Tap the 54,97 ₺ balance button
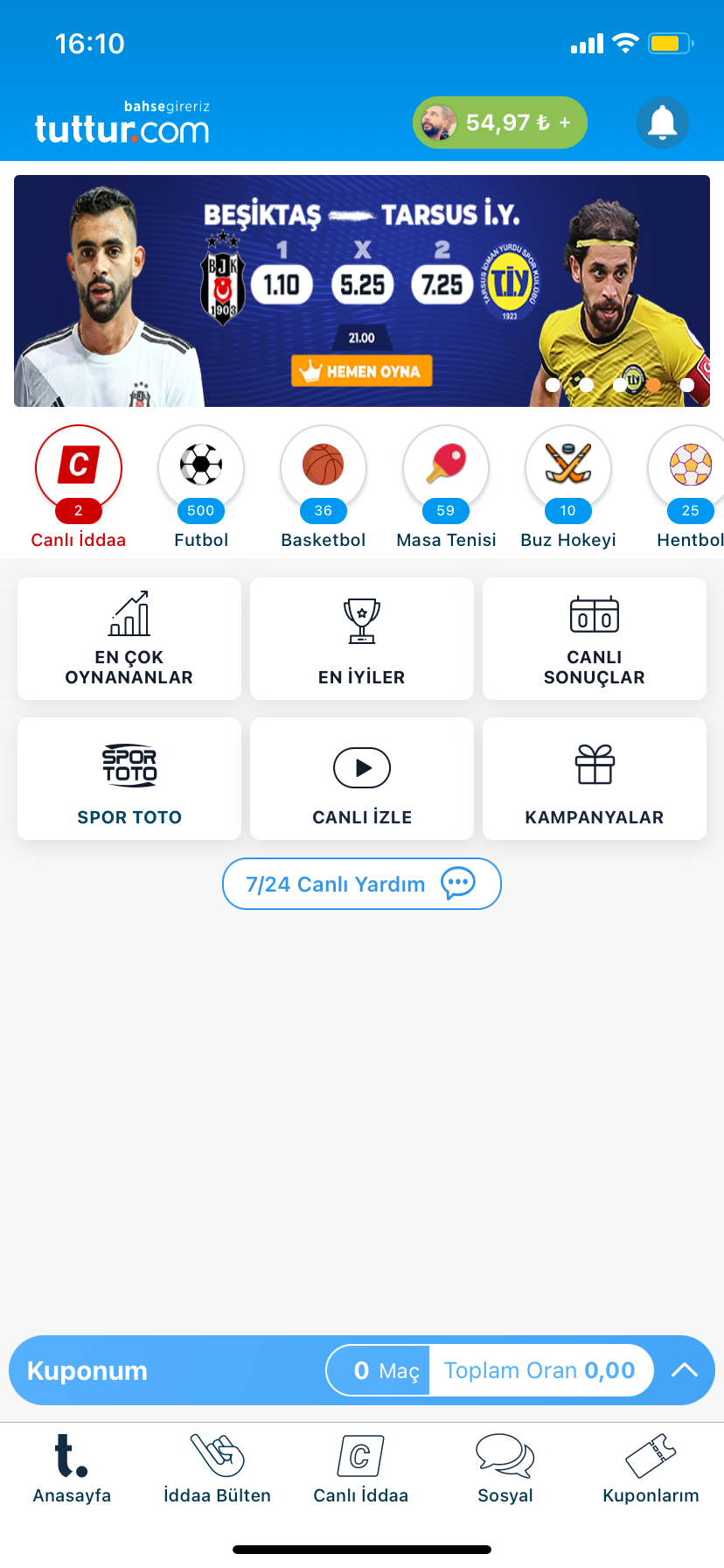The width and height of the screenshot is (724, 1568). [x=499, y=122]
